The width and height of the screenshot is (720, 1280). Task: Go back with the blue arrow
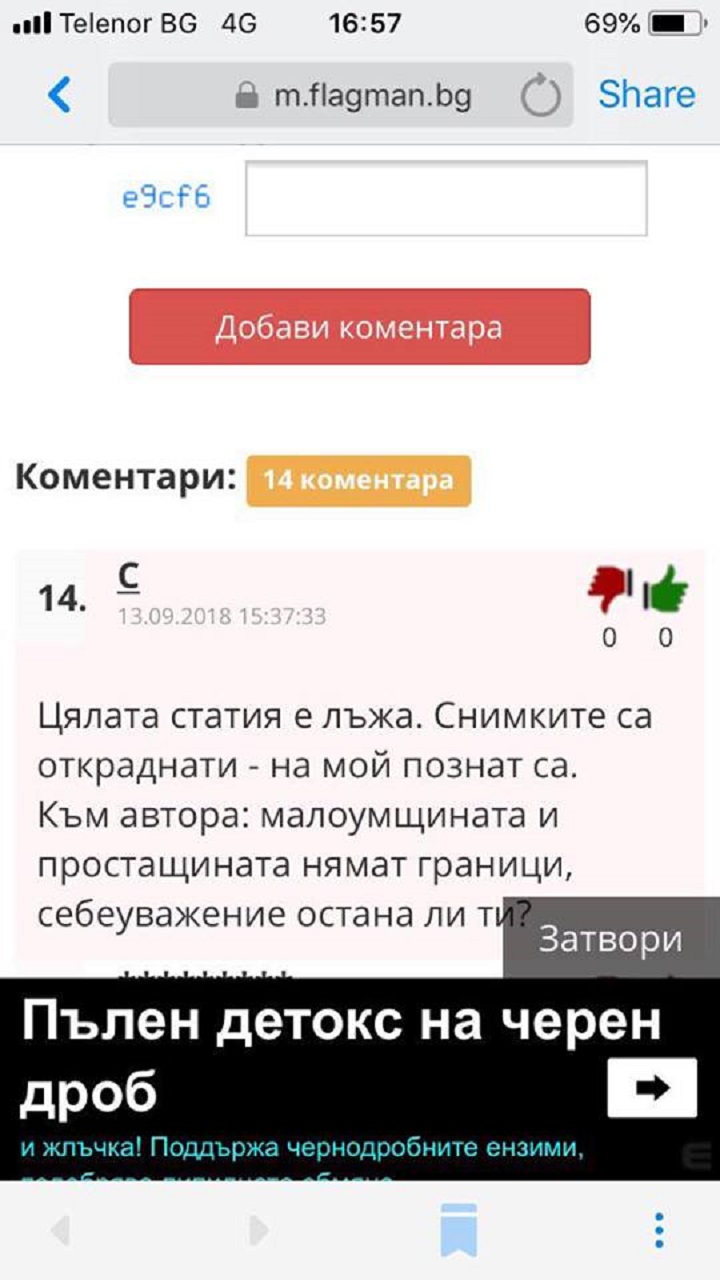pyautogui.click(x=60, y=95)
